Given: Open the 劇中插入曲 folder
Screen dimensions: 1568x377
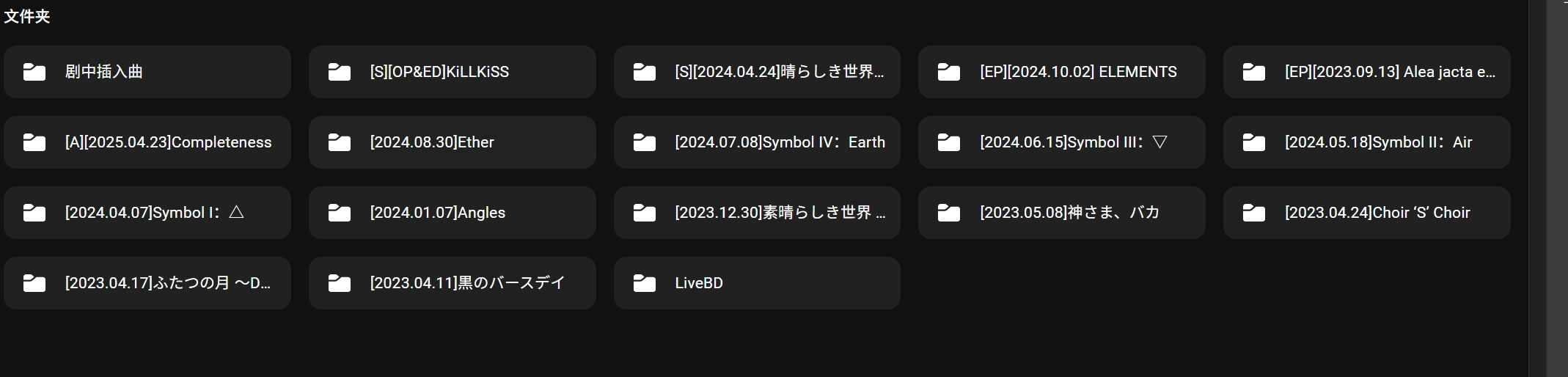Looking at the screenshot, I should 147,72.
